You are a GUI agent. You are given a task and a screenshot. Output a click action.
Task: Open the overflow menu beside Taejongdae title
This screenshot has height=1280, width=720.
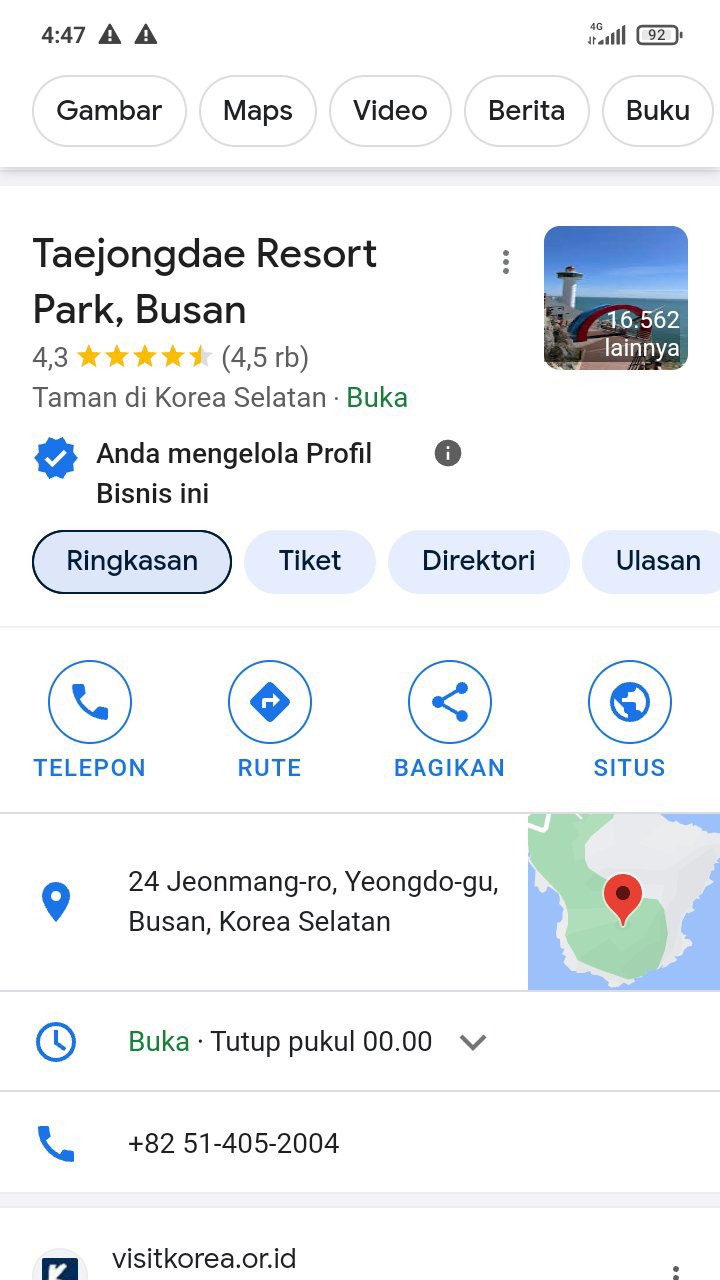pyautogui.click(x=506, y=262)
